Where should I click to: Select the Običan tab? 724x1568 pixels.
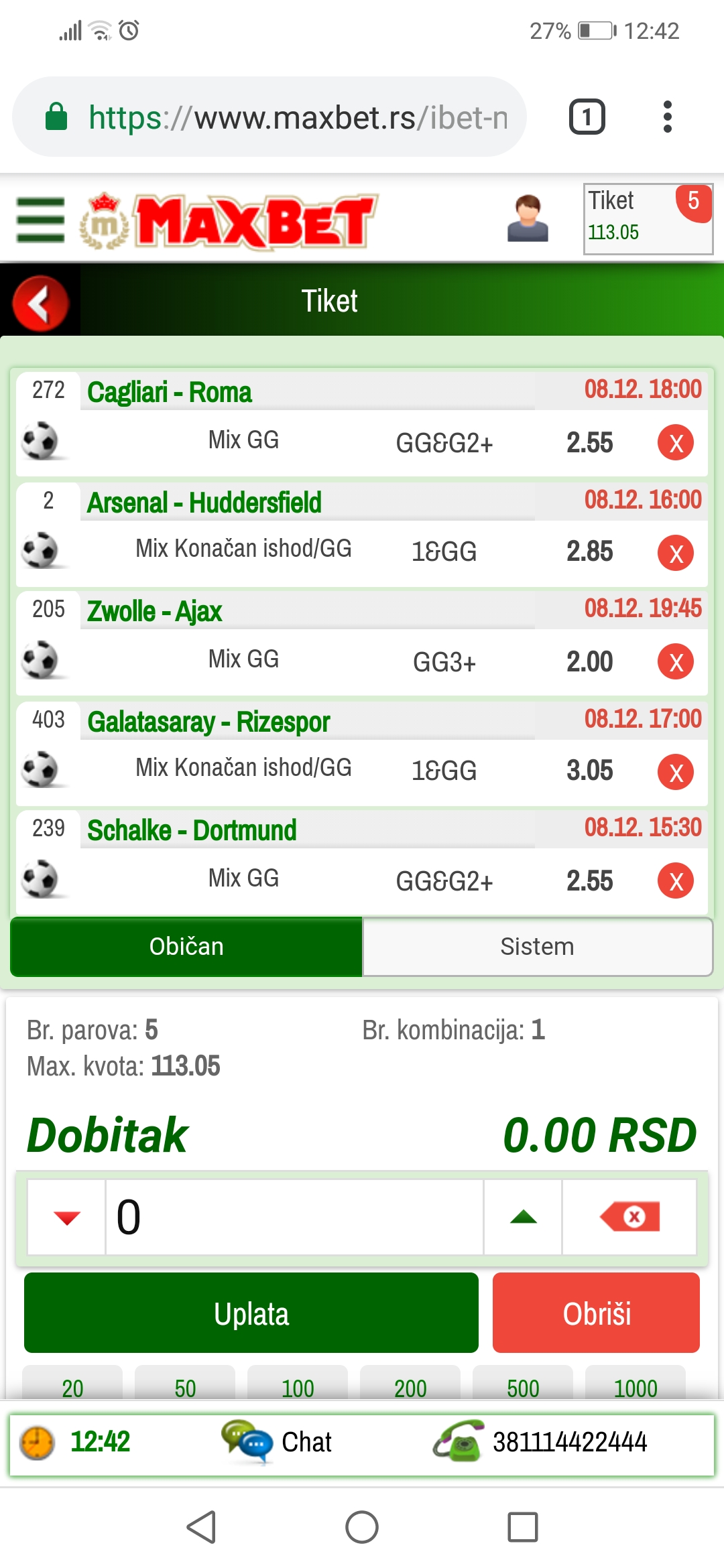[x=186, y=946]
